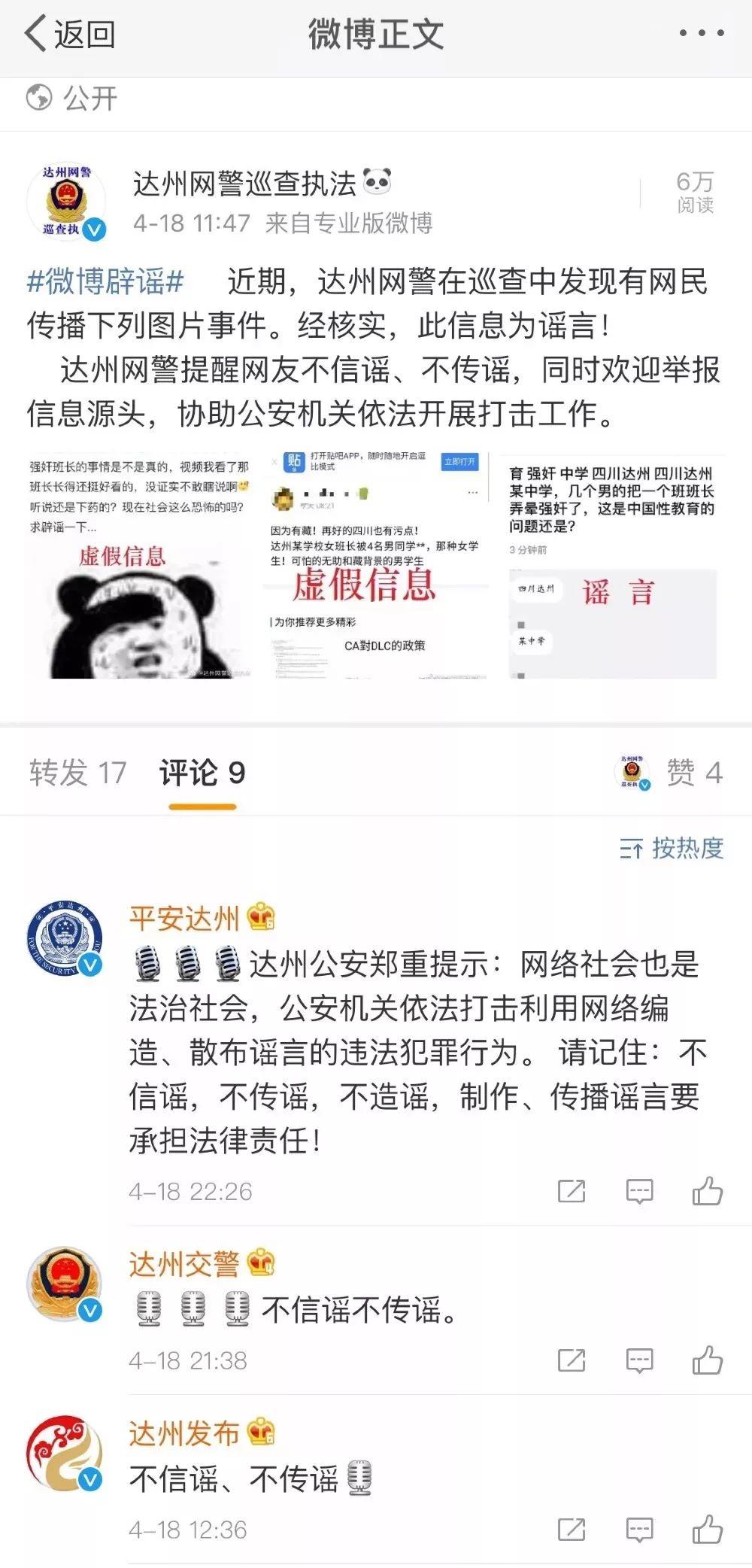752x1568 pixels.
Task: Open the three-dot overflow menu
Action: pos(701,33)
